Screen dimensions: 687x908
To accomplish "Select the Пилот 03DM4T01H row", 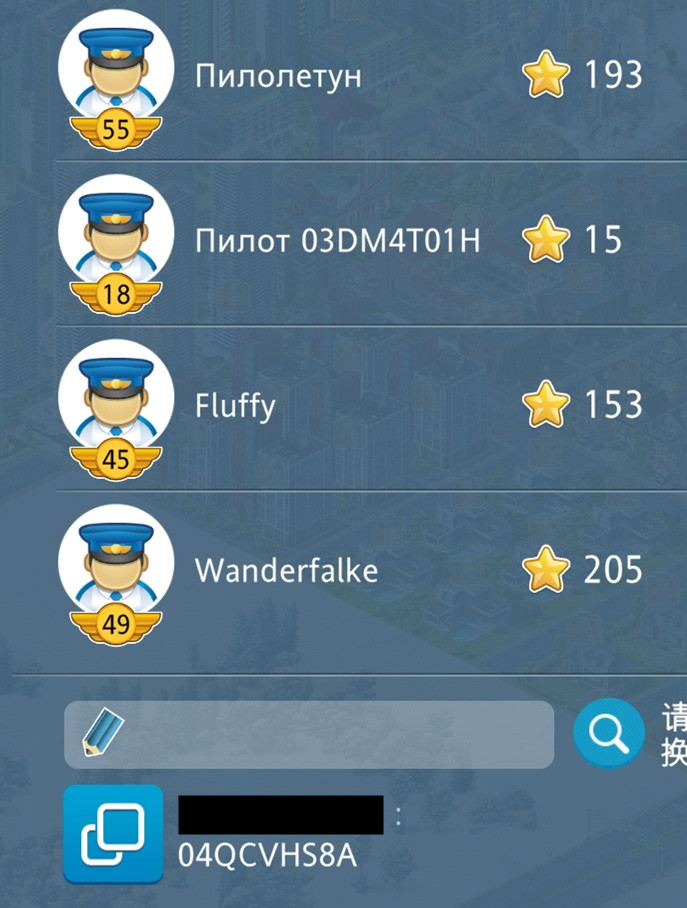I will [338, 241].
